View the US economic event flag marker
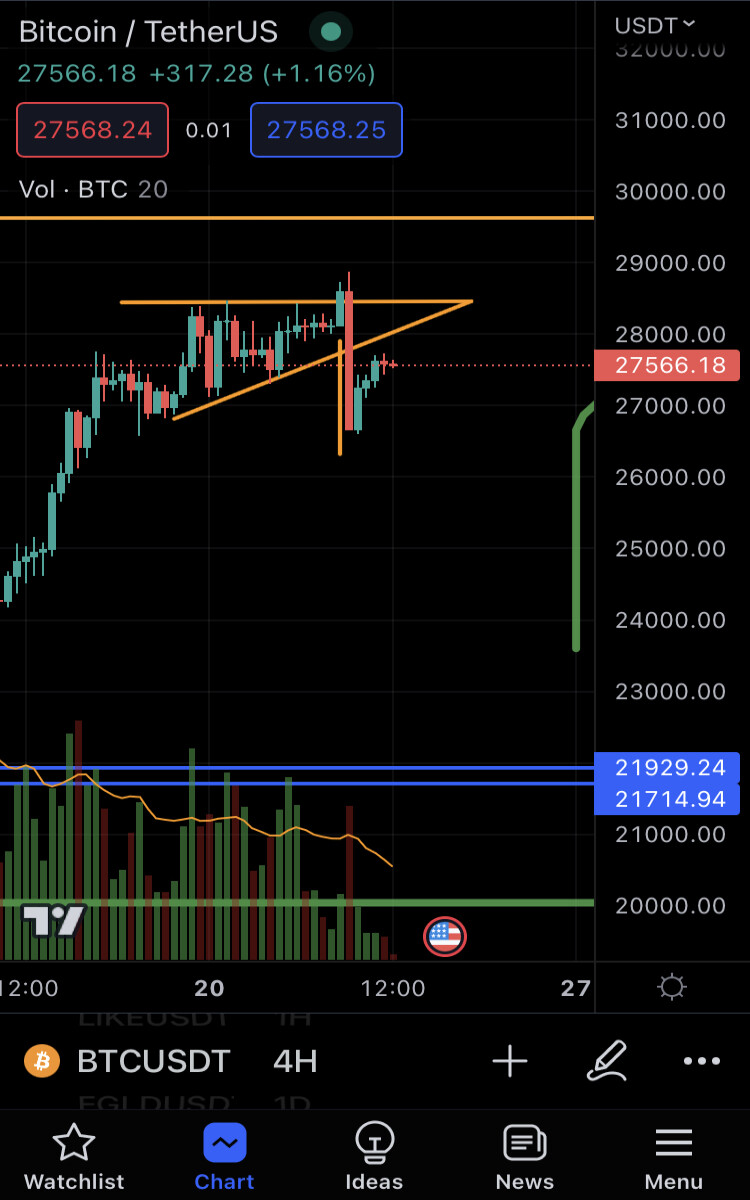 445,936
